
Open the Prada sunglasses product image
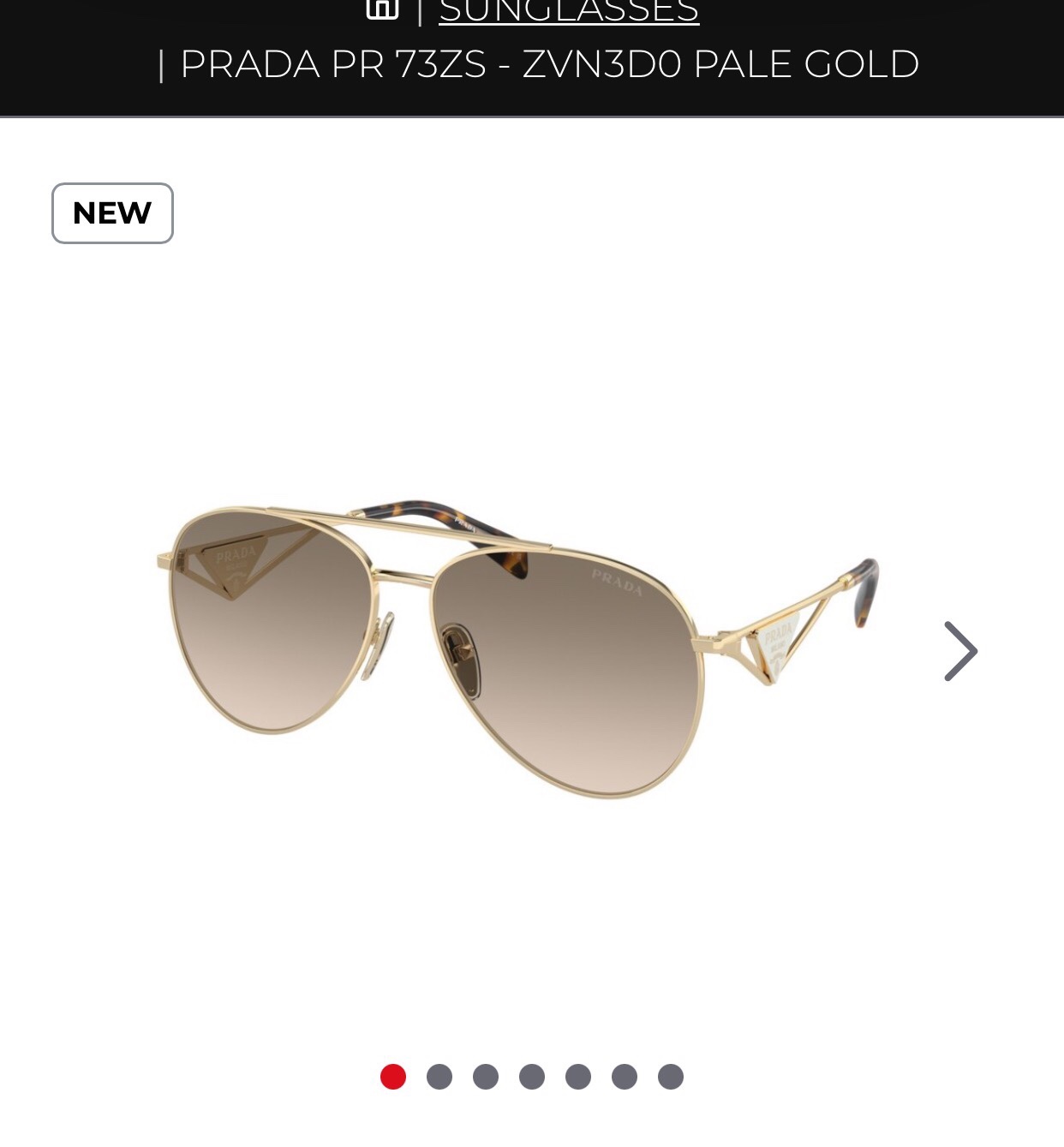(x=518, y=651)
